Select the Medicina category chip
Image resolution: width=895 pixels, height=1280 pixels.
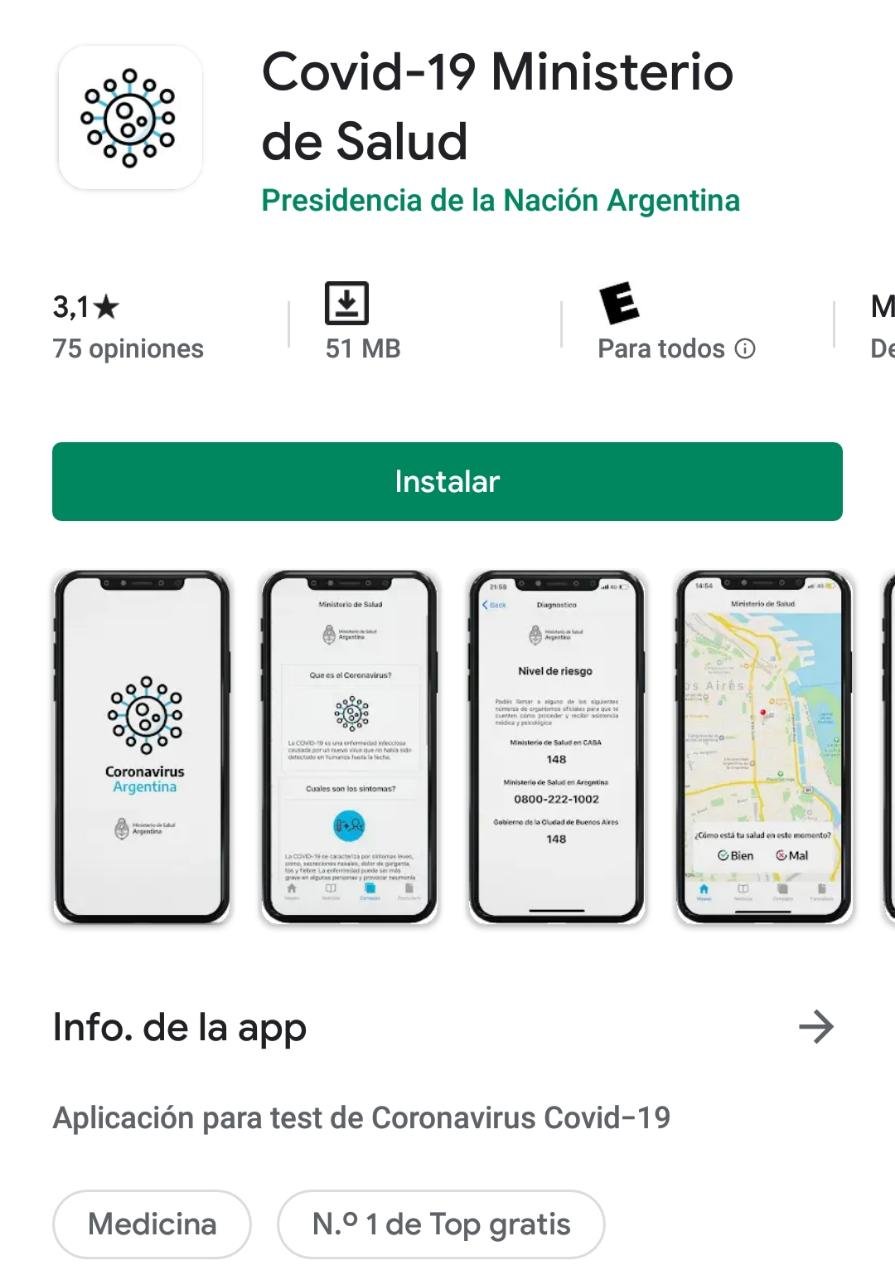coord(152,1224)
